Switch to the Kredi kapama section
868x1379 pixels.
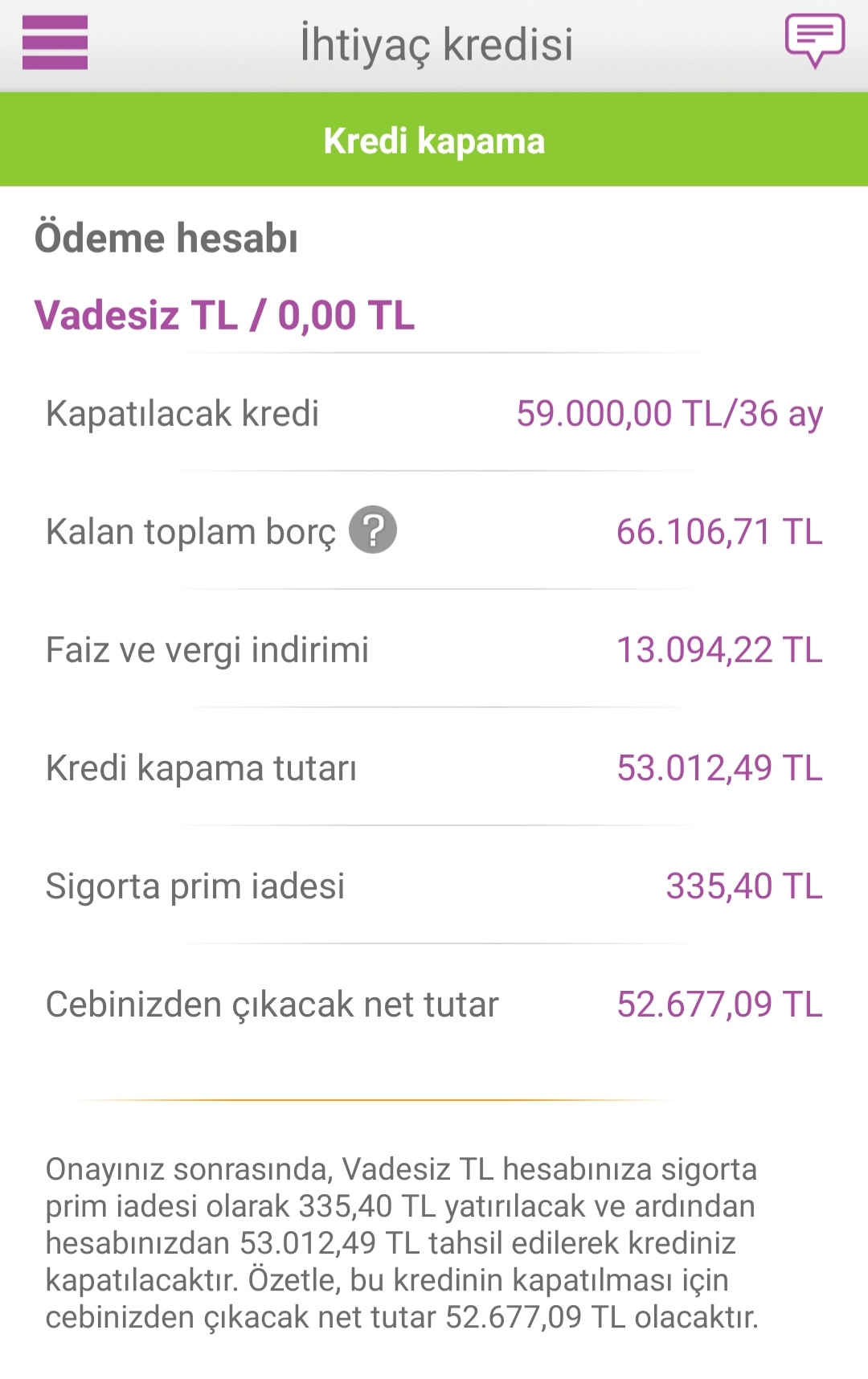(434, 141)
